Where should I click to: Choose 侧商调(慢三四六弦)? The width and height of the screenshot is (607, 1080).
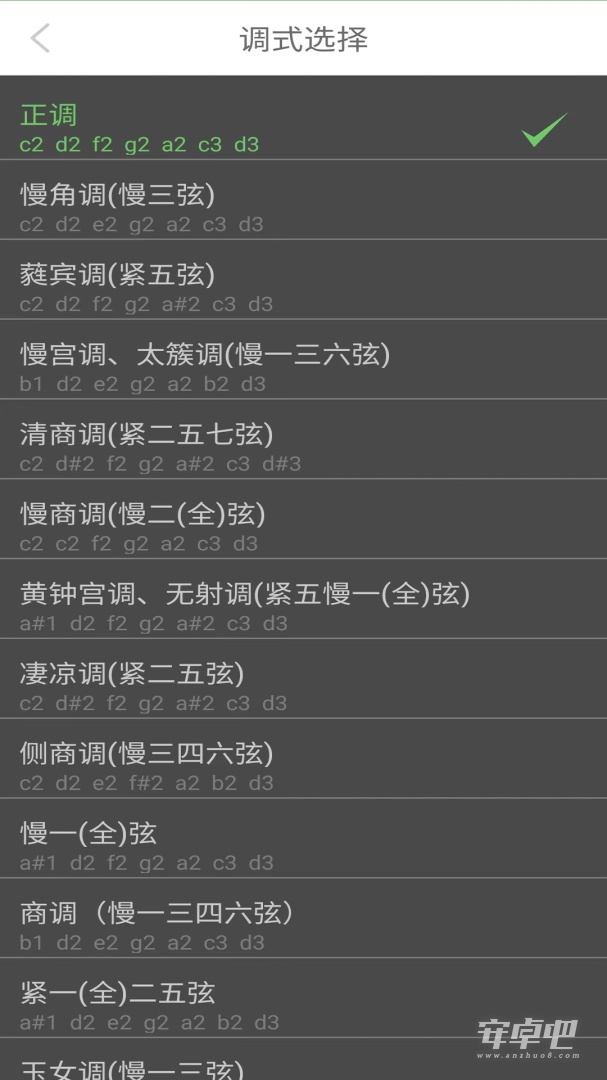click(303, 759)
